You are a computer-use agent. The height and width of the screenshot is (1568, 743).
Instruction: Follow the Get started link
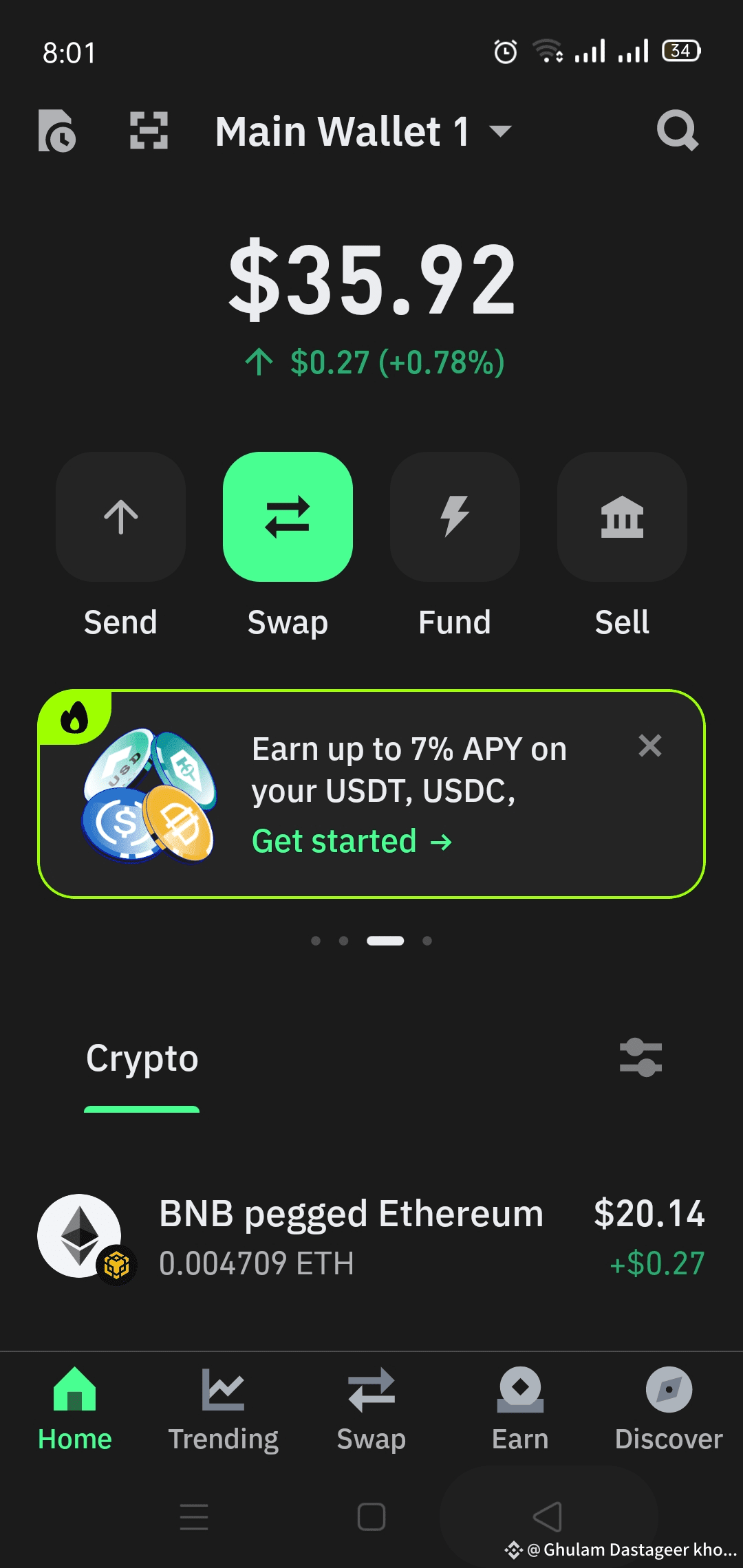click(352, 841)
